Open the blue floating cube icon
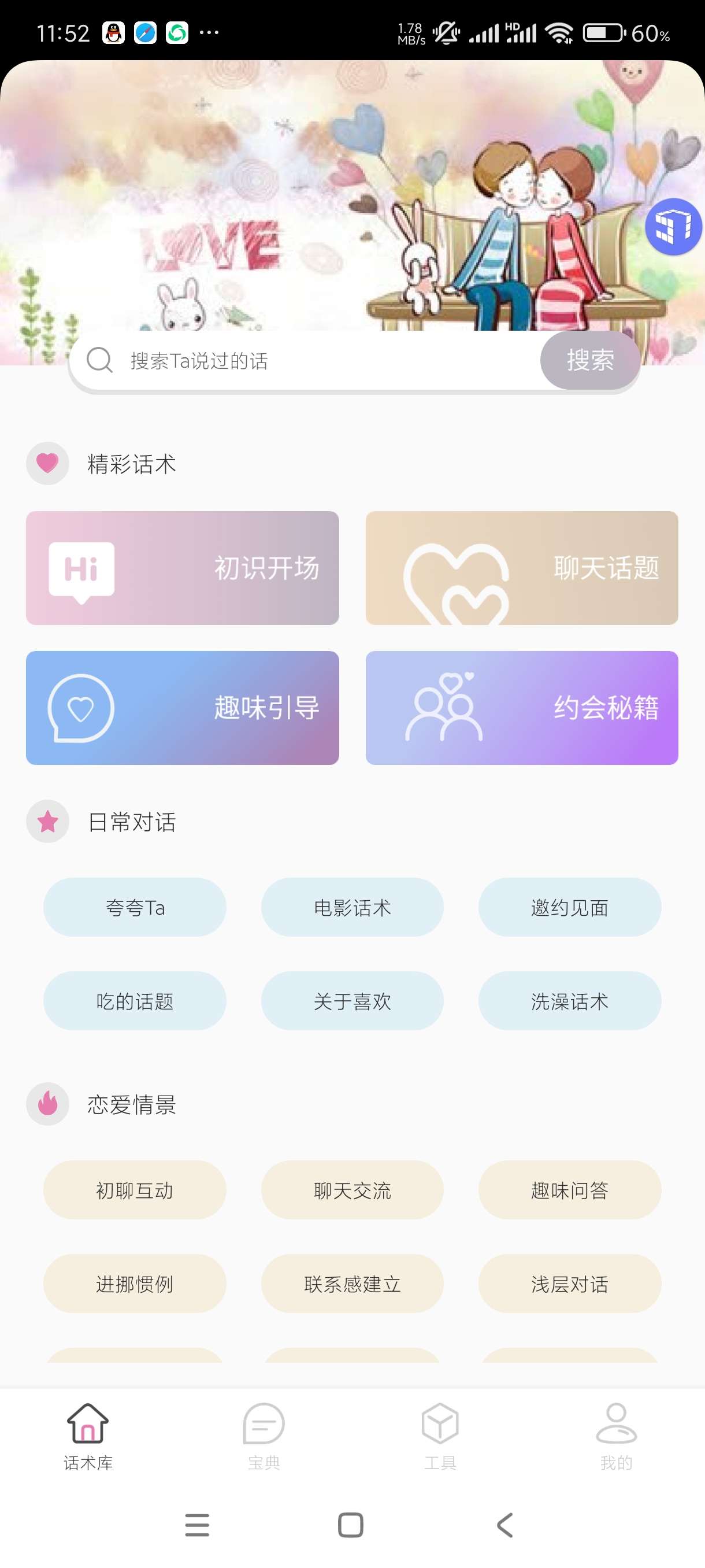Screen dimensions: 705x1568 coord(673,227)
